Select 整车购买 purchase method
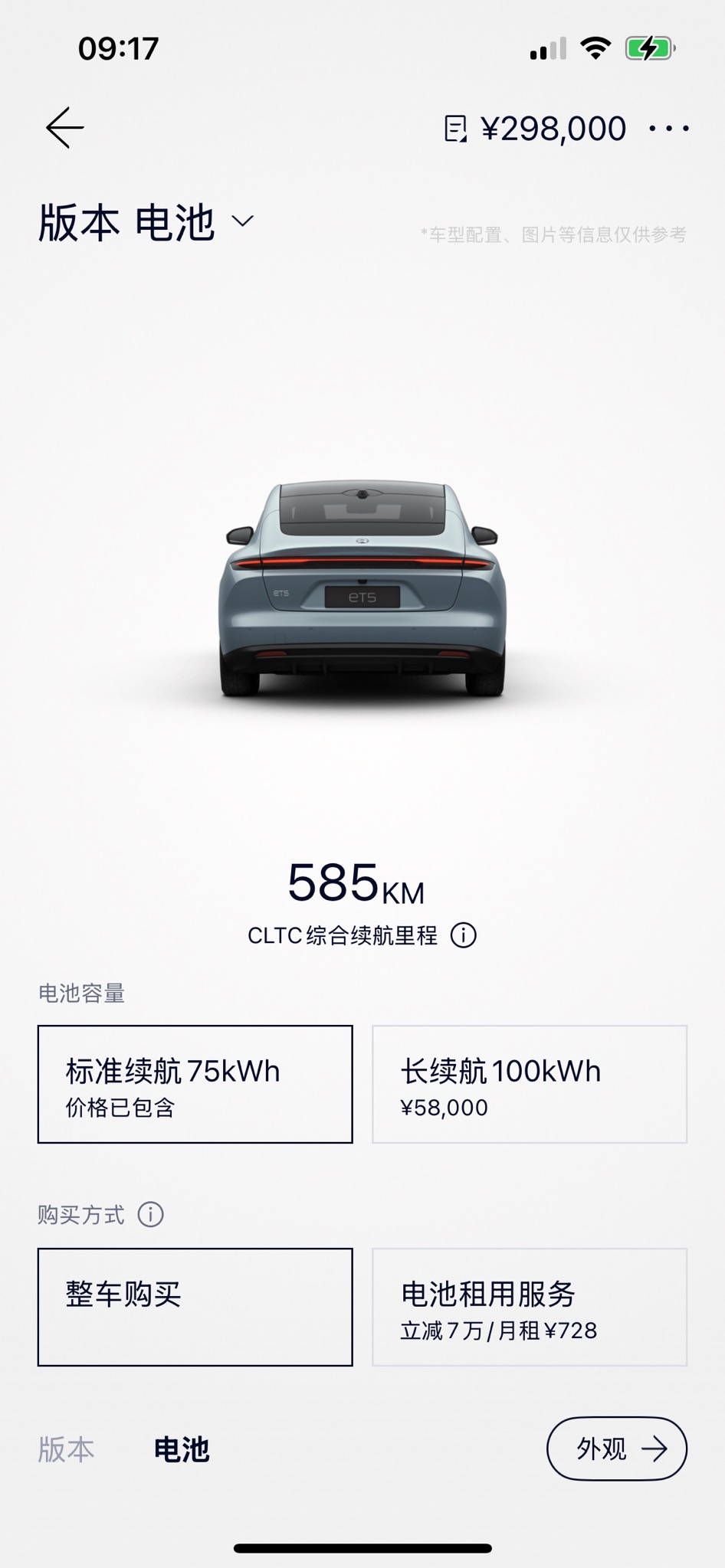 (195, 1307)
